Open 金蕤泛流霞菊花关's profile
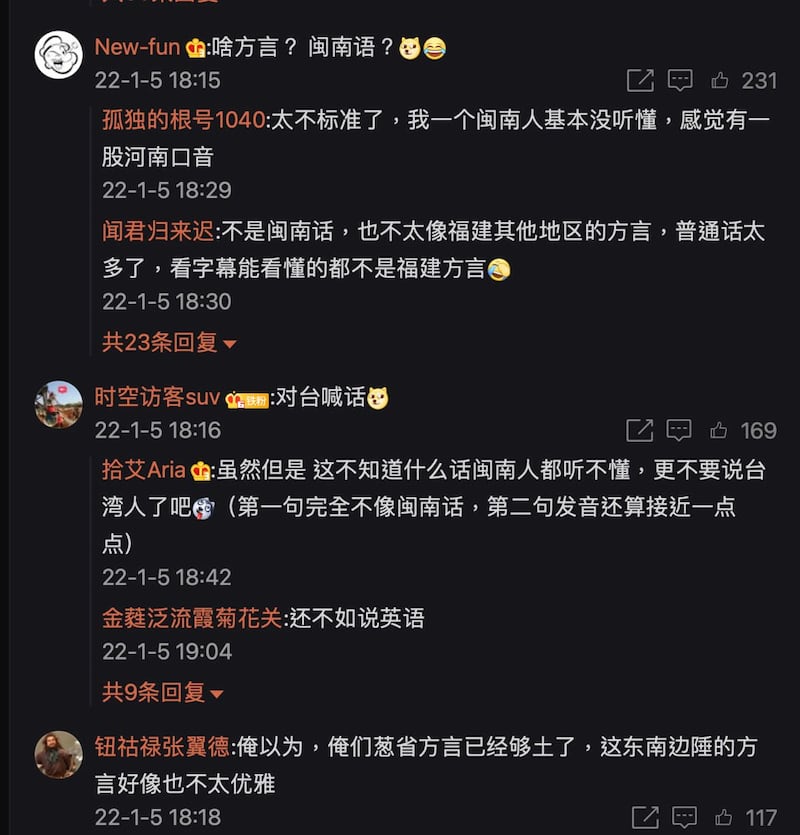Viewport: 800px width, 835px height. click(192, 618)
